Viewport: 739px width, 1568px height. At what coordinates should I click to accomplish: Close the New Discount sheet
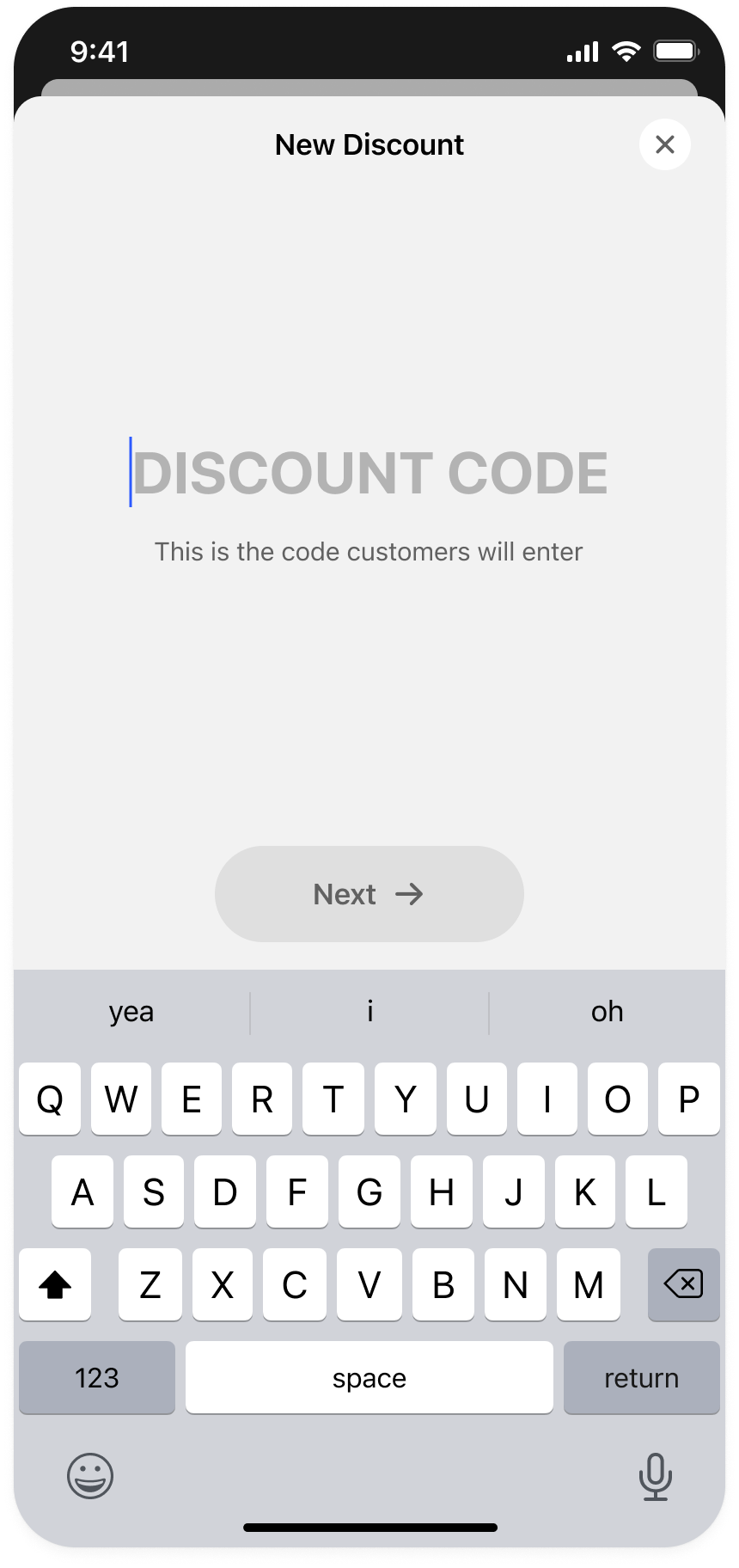[664, 144]
